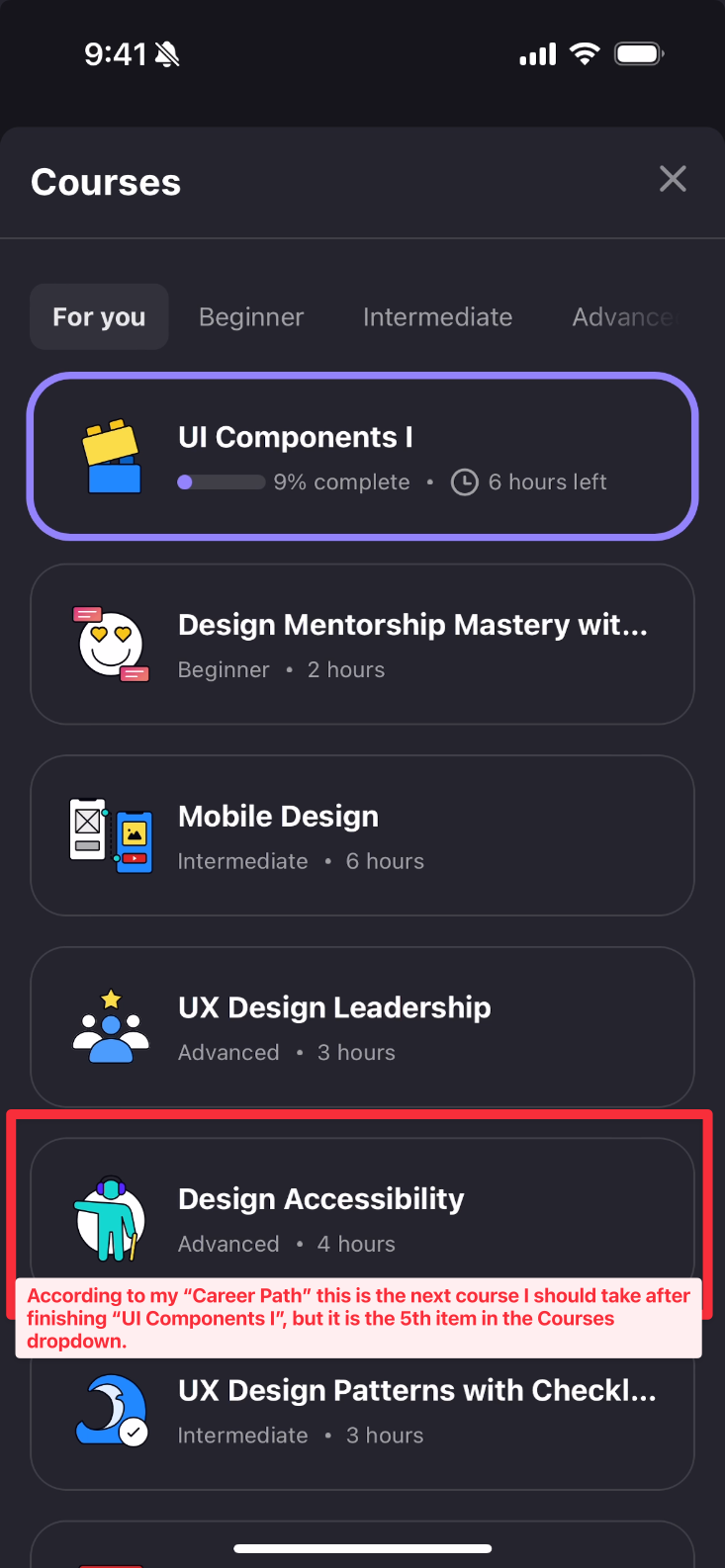Image resolution: width=725 pixels, height=1568 pixels.
Task: View the UX Design Leadership course
Action: pyautogui.click(x=362, y=1027)
